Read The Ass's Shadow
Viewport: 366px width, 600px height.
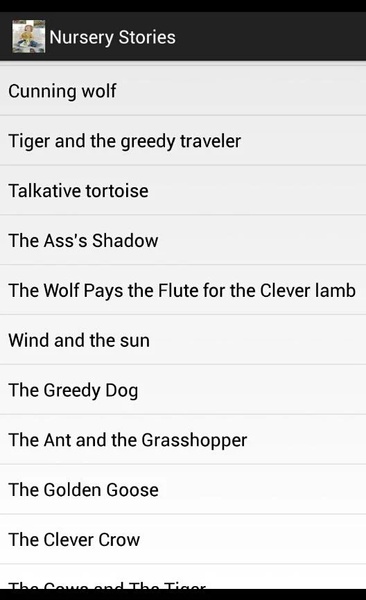[183, 240]
